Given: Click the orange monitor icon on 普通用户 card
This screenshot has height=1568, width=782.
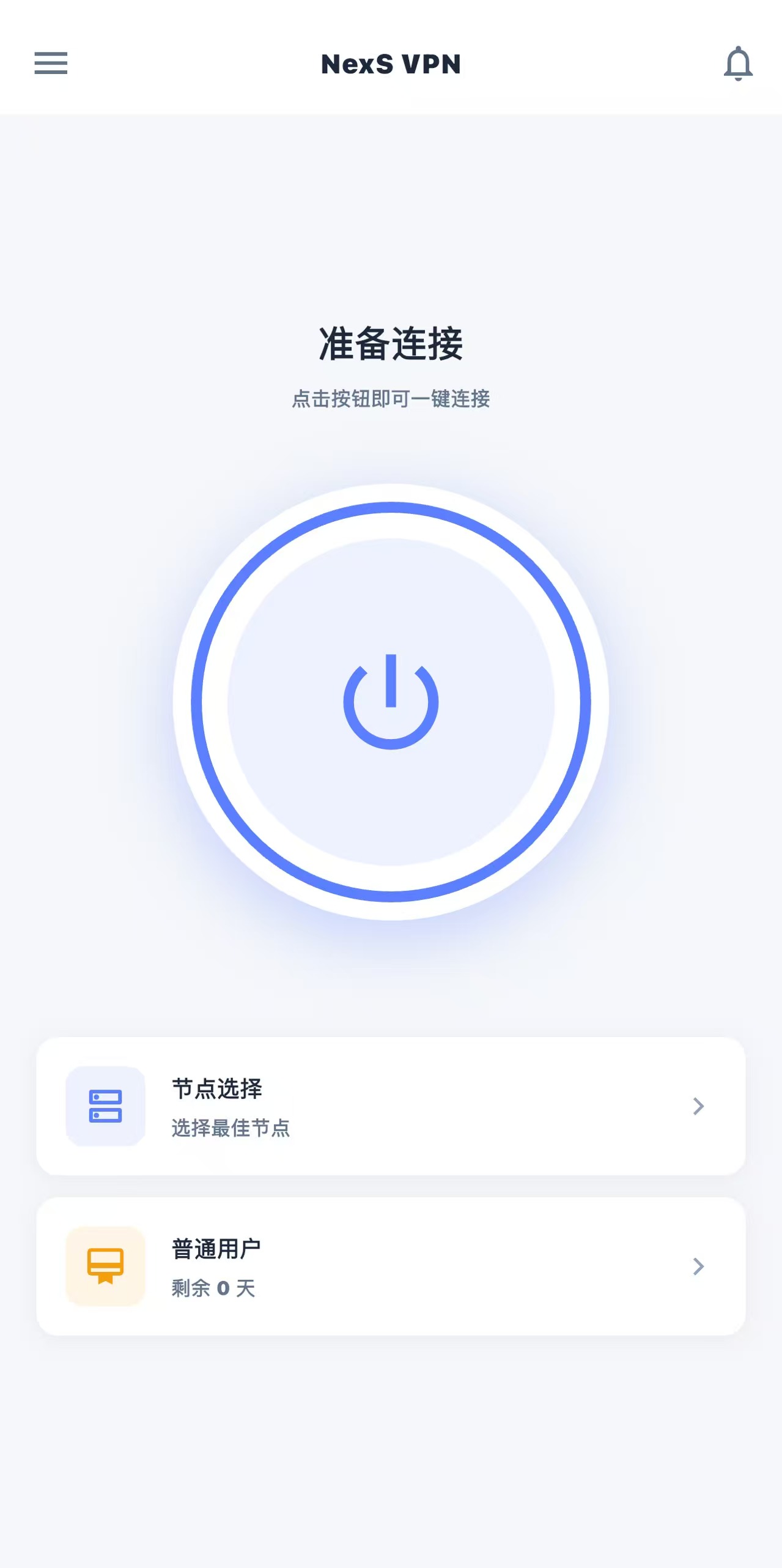Looking at the screenshot, I should [105, 1266].
